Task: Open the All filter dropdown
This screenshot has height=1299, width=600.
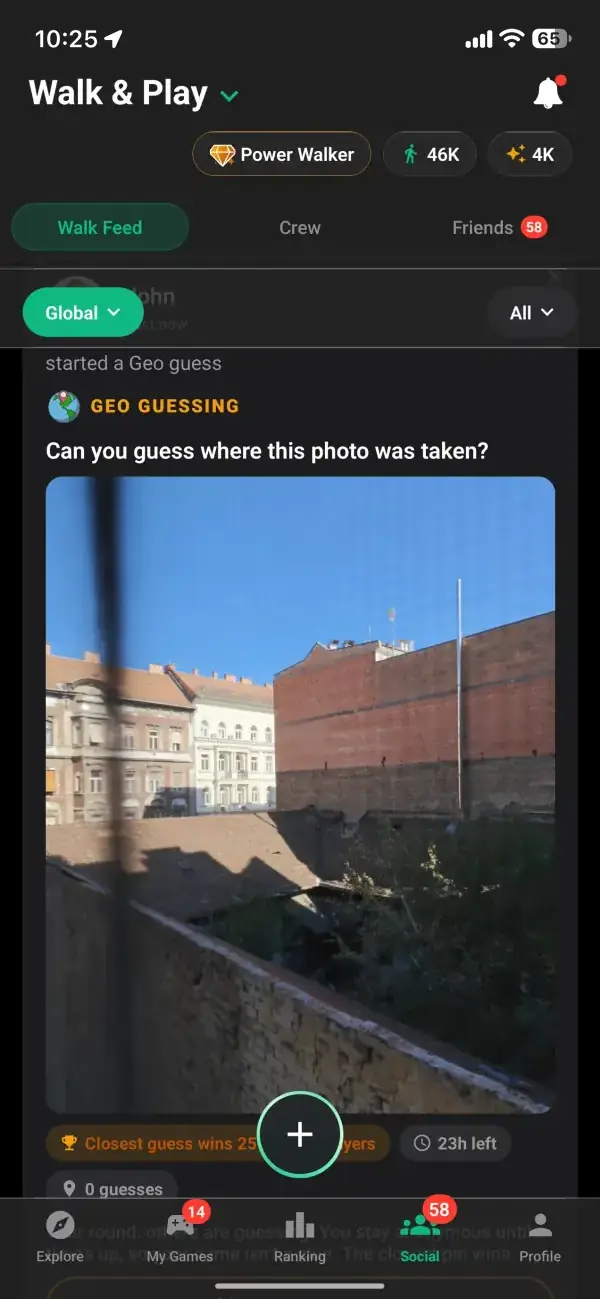Action: [x=532, y=313]
